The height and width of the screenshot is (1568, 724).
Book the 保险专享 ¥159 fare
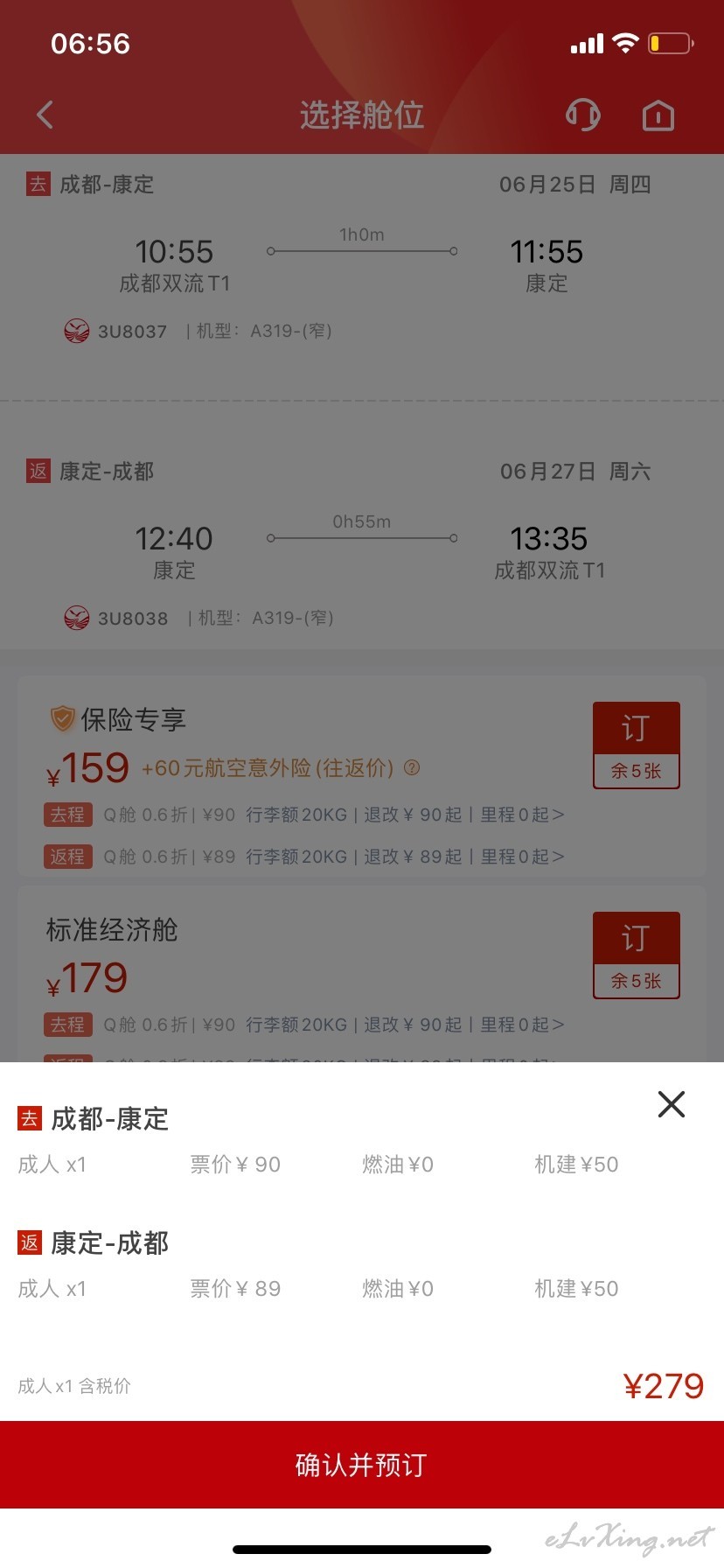coord(637,745)
